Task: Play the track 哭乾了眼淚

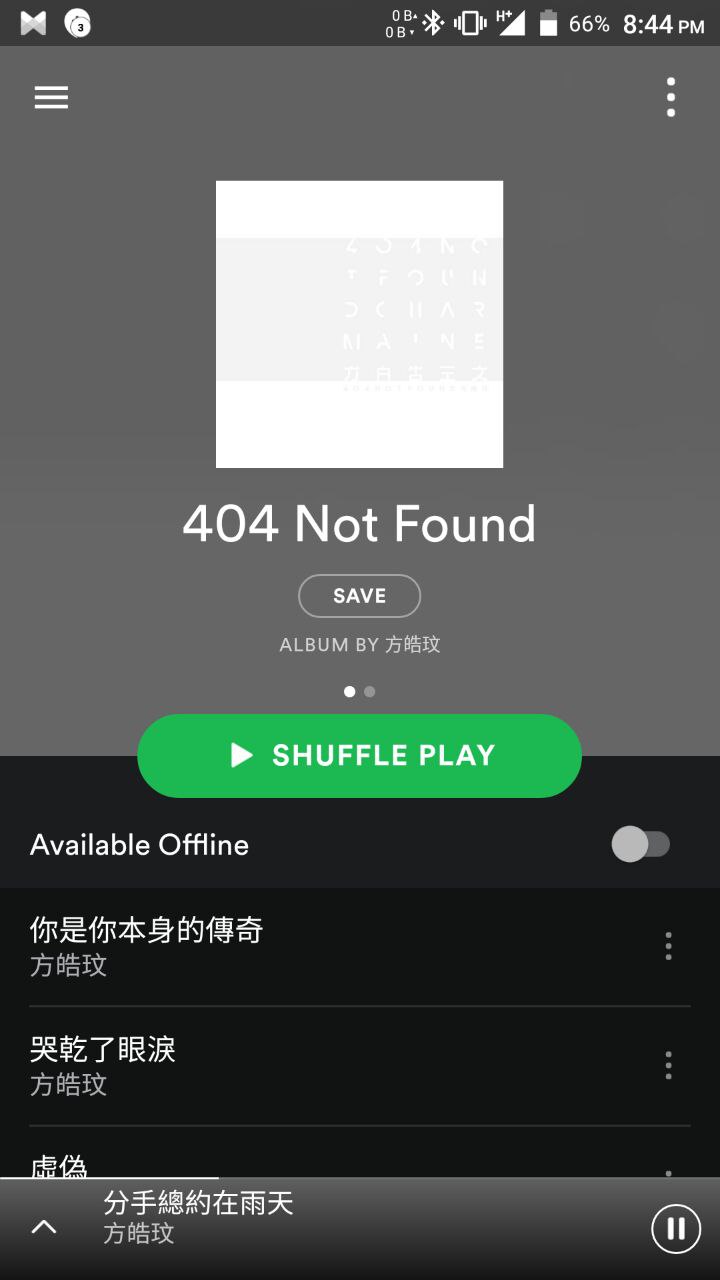Action: 300,1065
